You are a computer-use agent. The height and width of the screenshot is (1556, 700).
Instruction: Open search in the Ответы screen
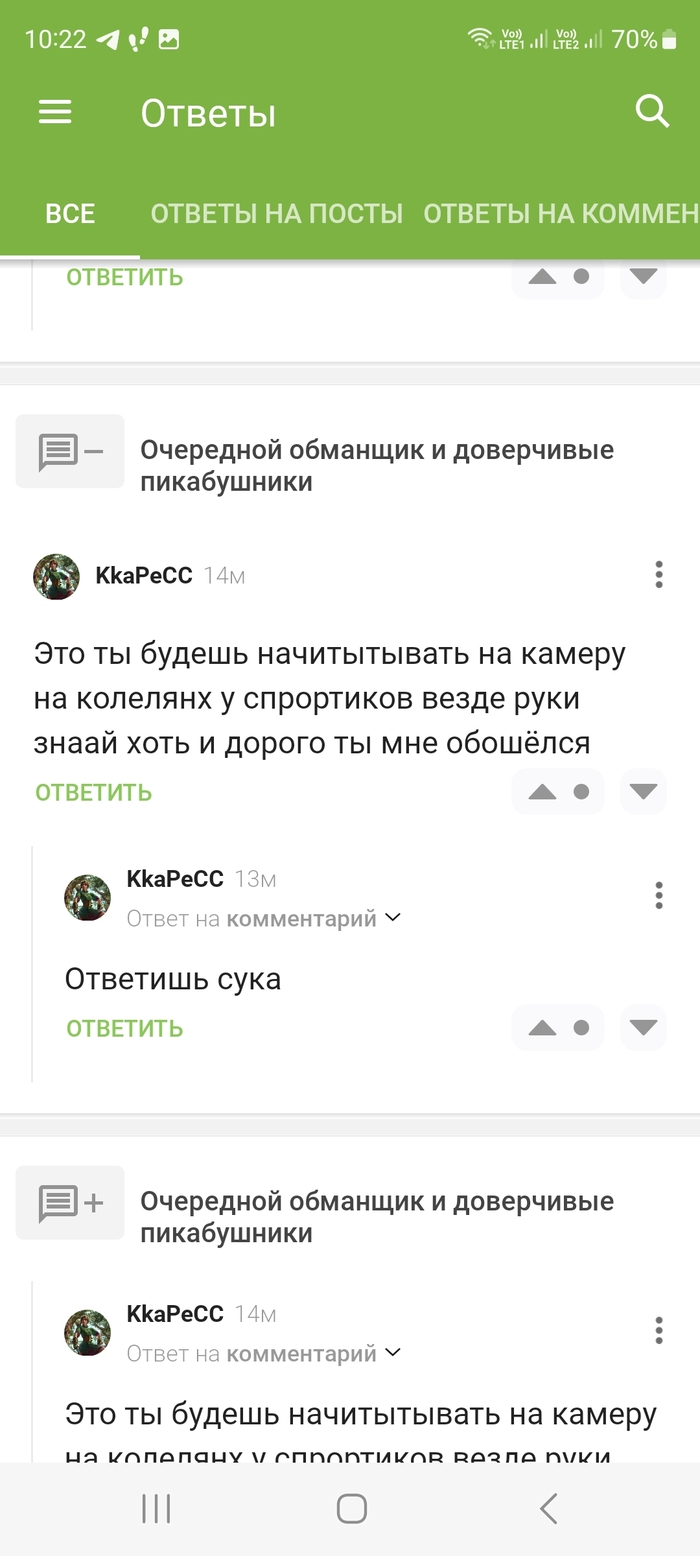652,111
